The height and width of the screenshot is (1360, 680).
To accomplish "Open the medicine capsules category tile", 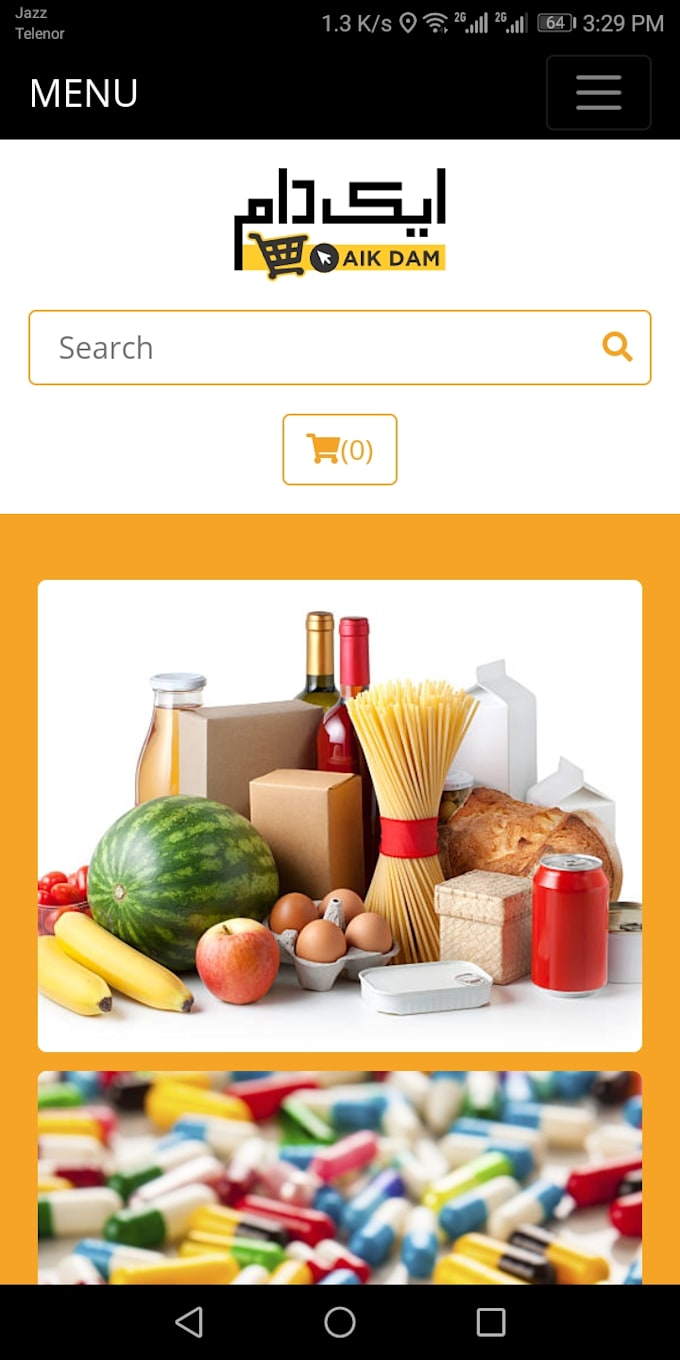I will coord(340,1178).
